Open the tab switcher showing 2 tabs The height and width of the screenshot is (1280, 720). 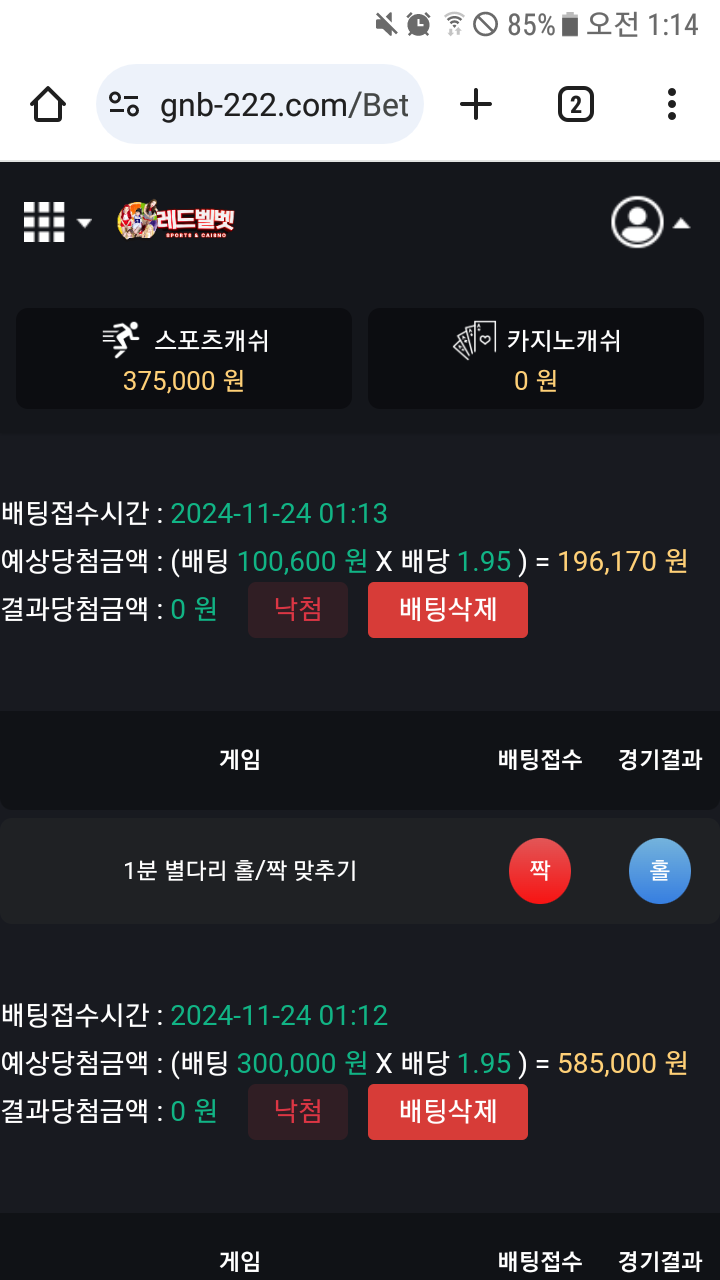click(575, 104)
